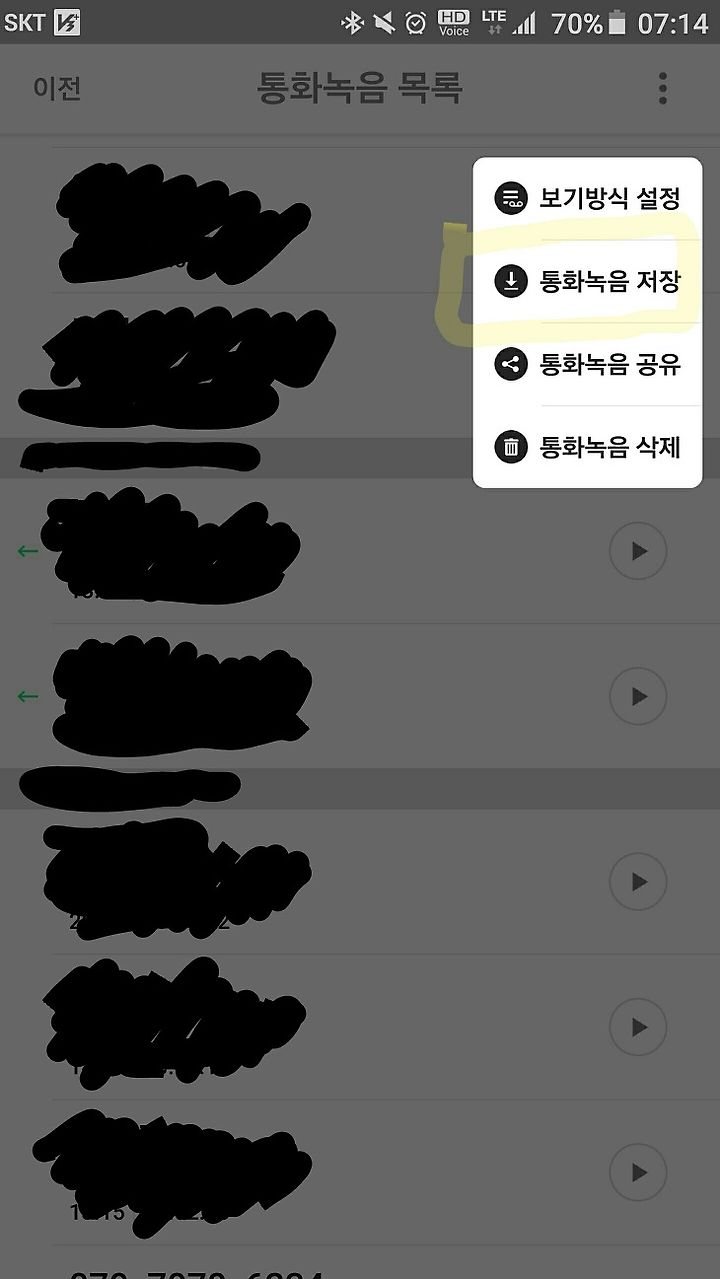Viewport: 720px width, 1279px height.
Task: Select 통화녹음 저장 to save recordings
Action: [587, 282]
